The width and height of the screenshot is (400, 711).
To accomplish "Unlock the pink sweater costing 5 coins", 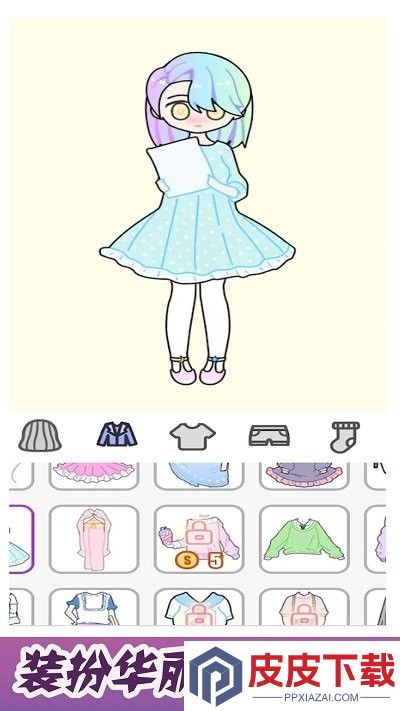I will click(x=199, y=539).
